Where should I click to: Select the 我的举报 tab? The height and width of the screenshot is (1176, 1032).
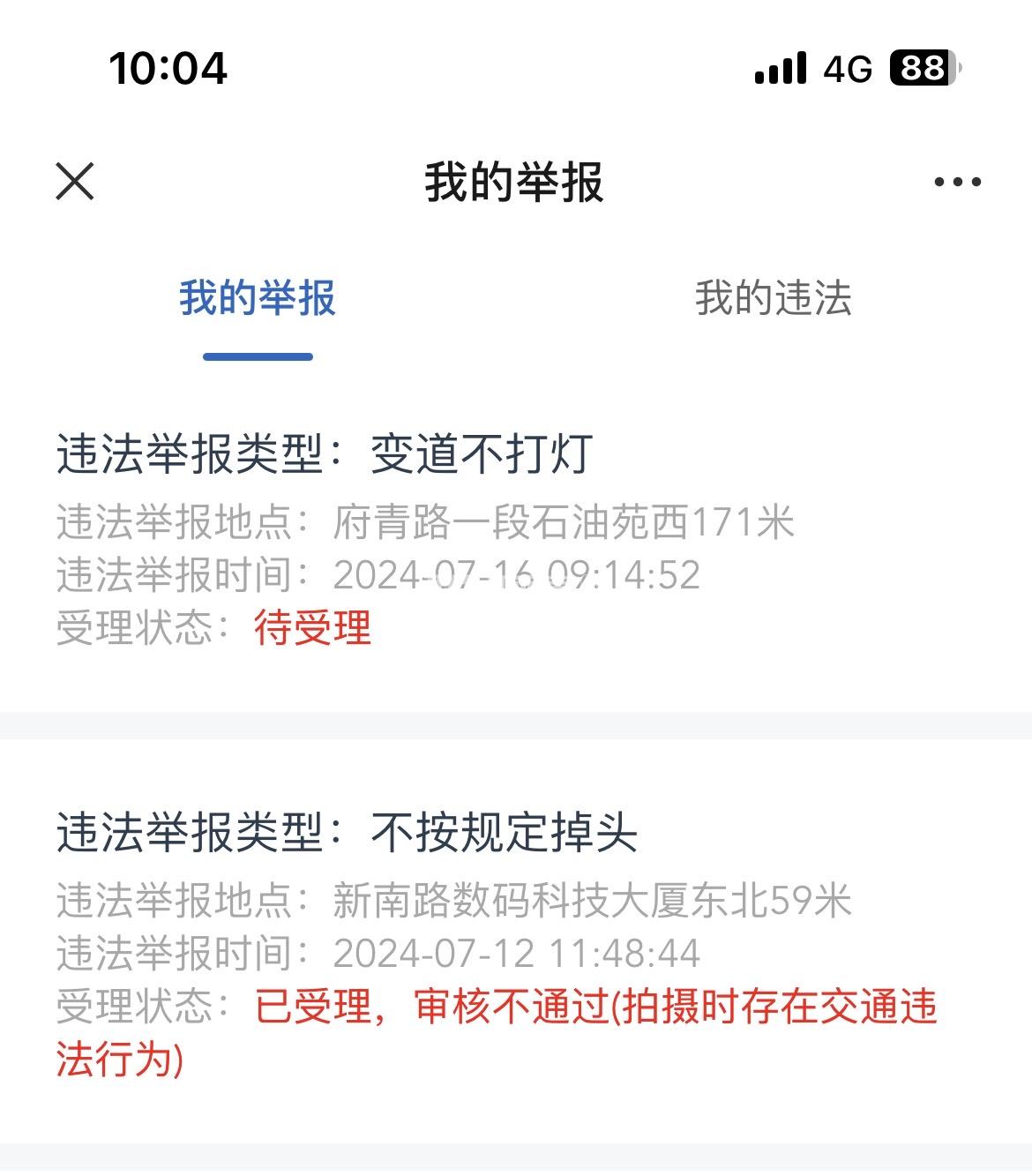[258, 299]
